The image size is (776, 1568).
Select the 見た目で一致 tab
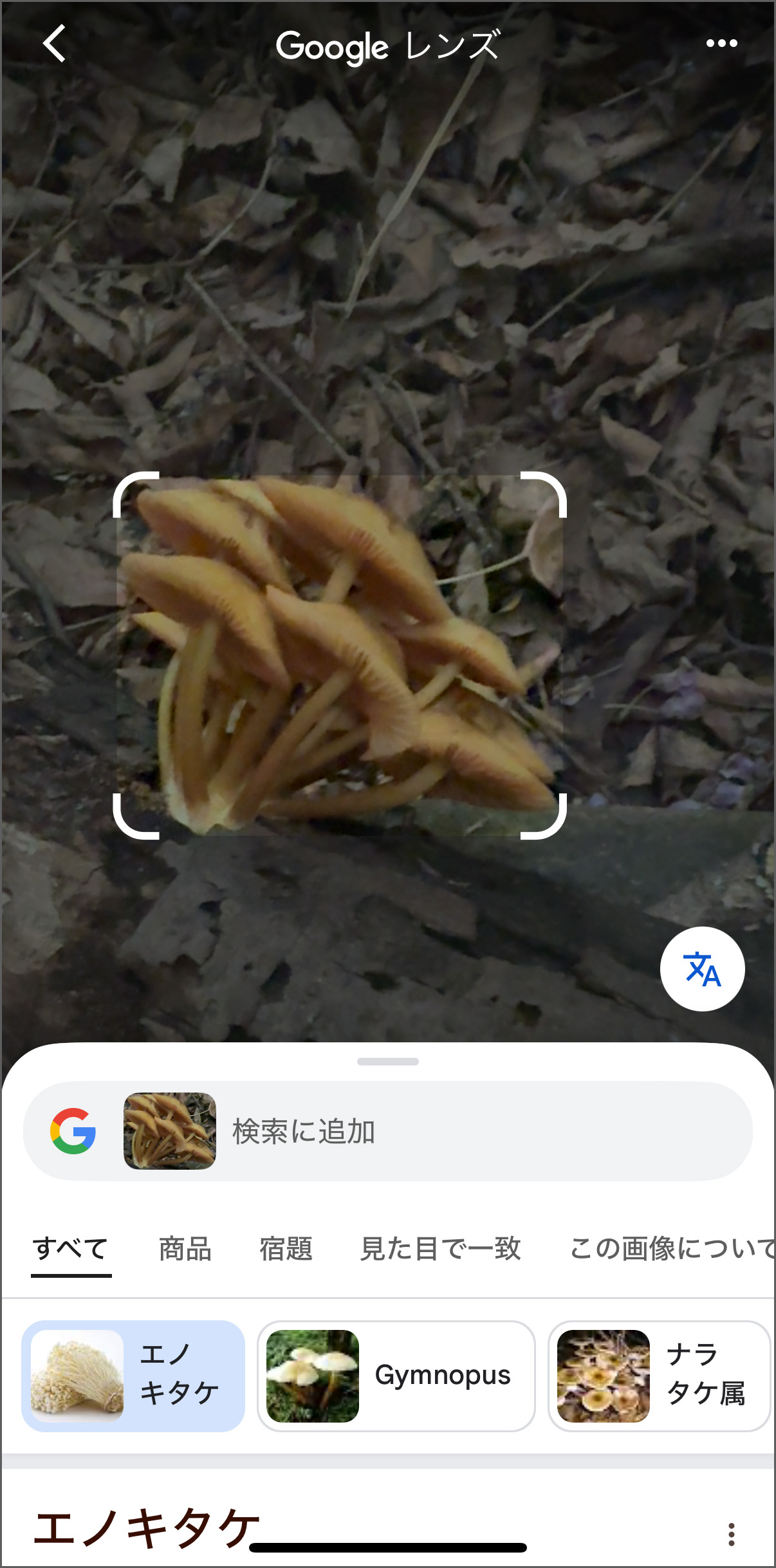[441, 1248]
